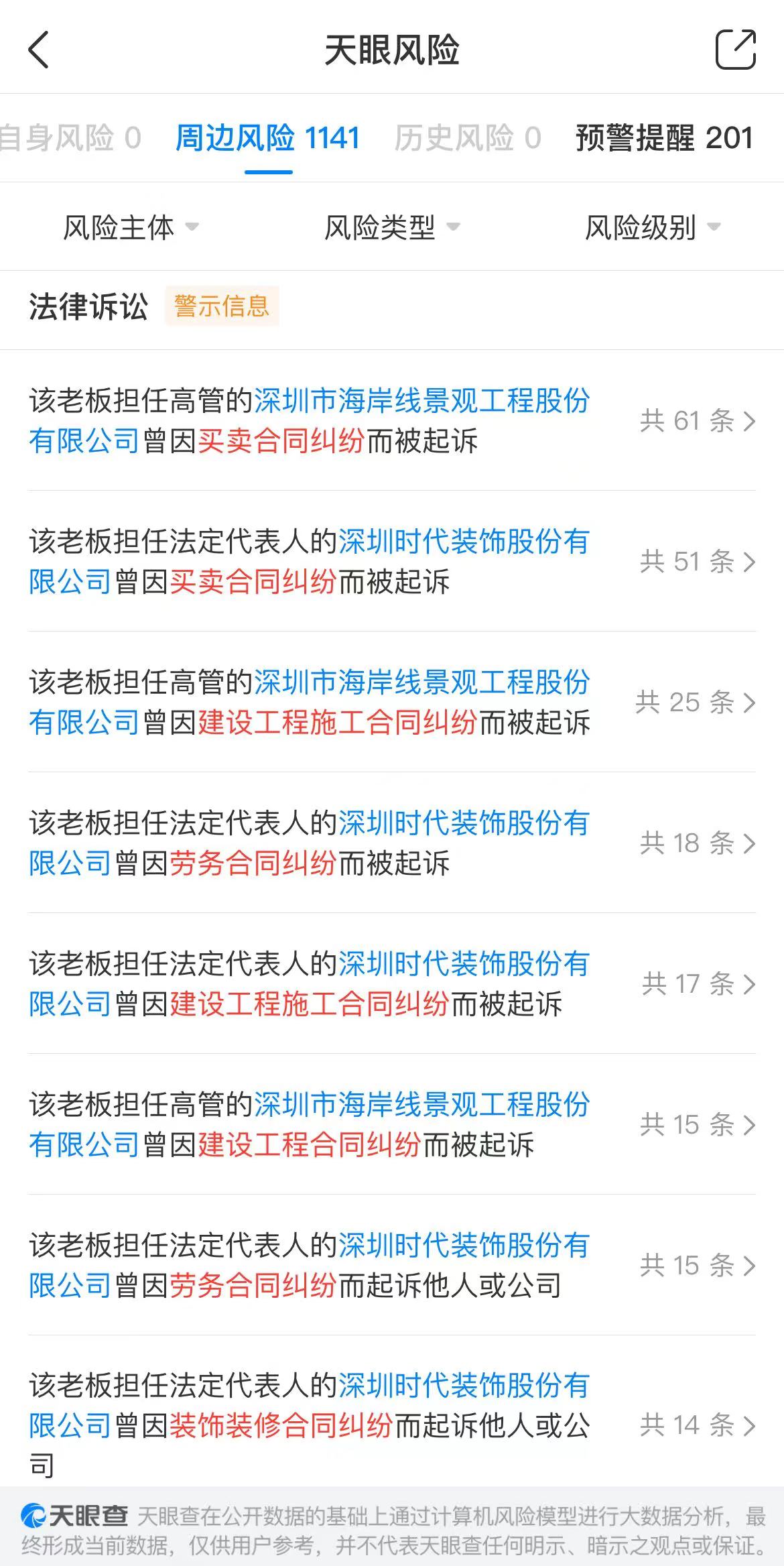Open the 预警提醒 201 tab
Image resolution: width=784 pixels, height=1566 pixels.
tap(665, 138)
